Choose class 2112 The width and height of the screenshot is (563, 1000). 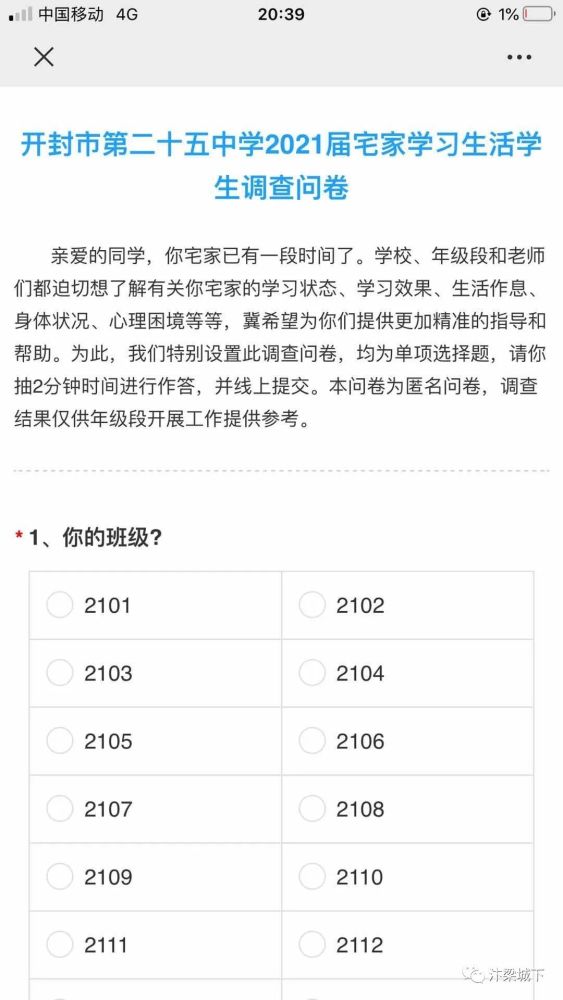pyautogui.click(x=407, y=945)
